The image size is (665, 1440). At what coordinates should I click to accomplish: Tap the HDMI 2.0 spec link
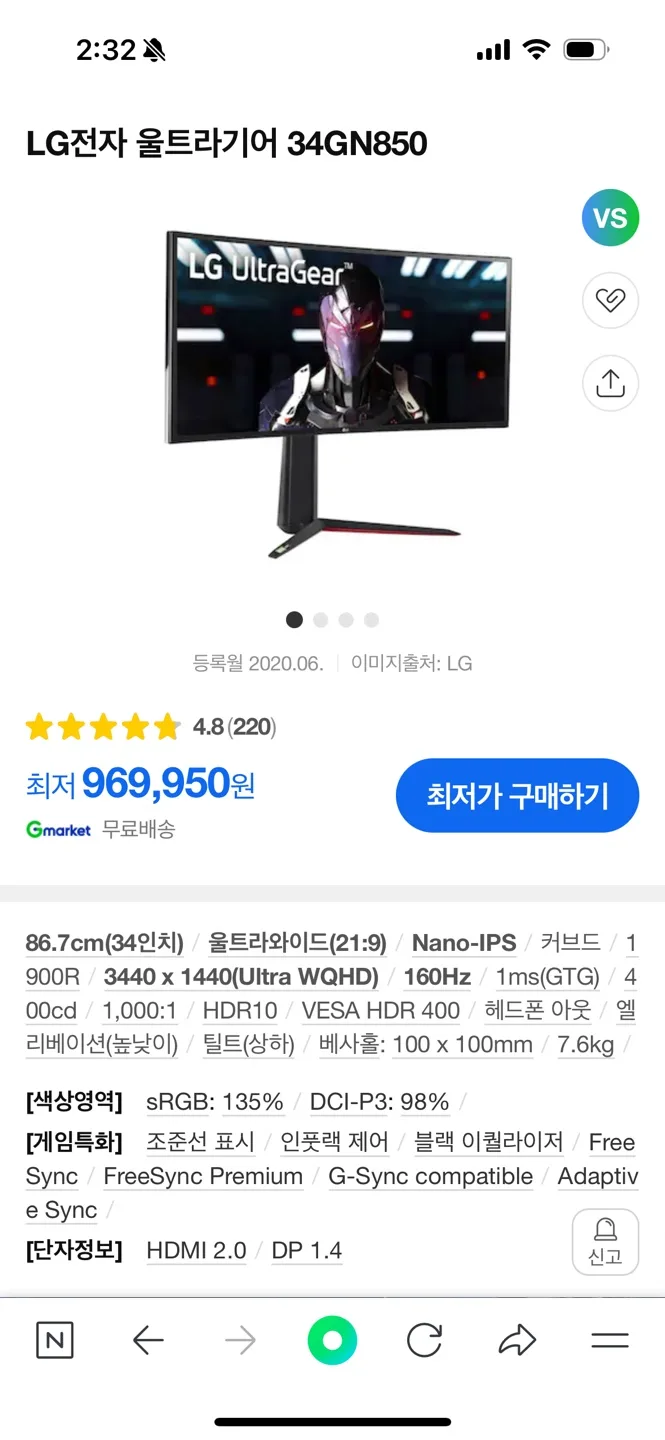click(196, 1251)
